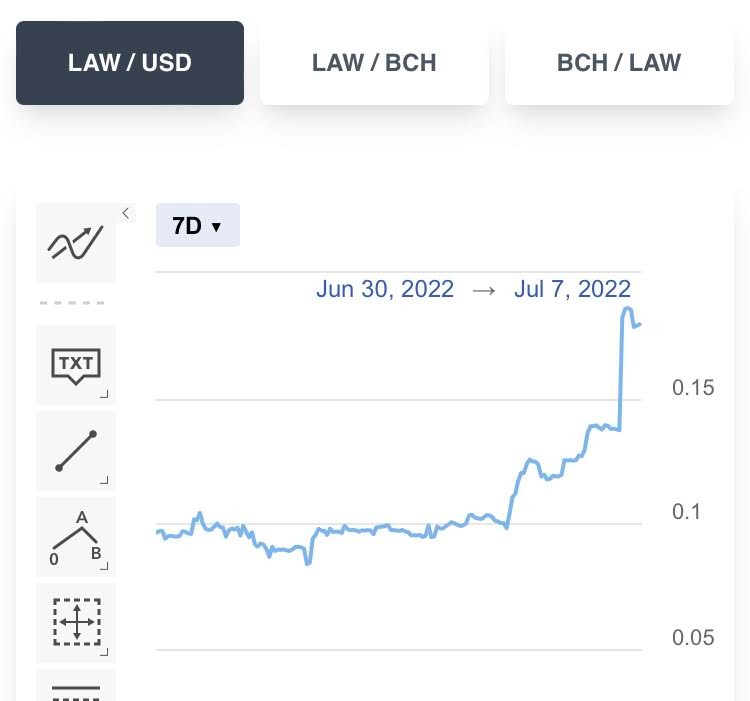Select the 0AB pattern tool
Screen dimensions: 750x701
pos(76,537)
